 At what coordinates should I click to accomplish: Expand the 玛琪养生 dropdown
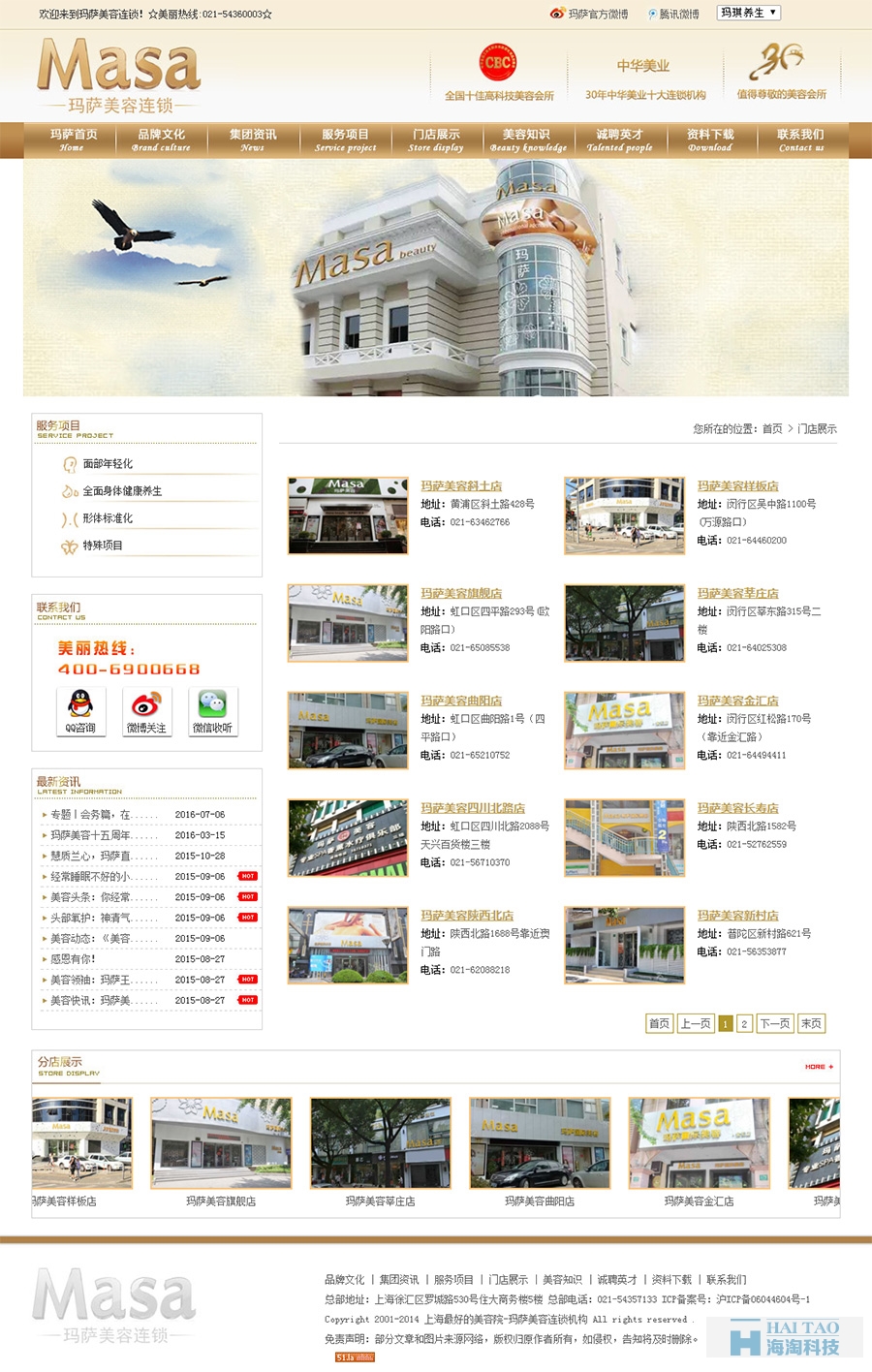[749, 13]
